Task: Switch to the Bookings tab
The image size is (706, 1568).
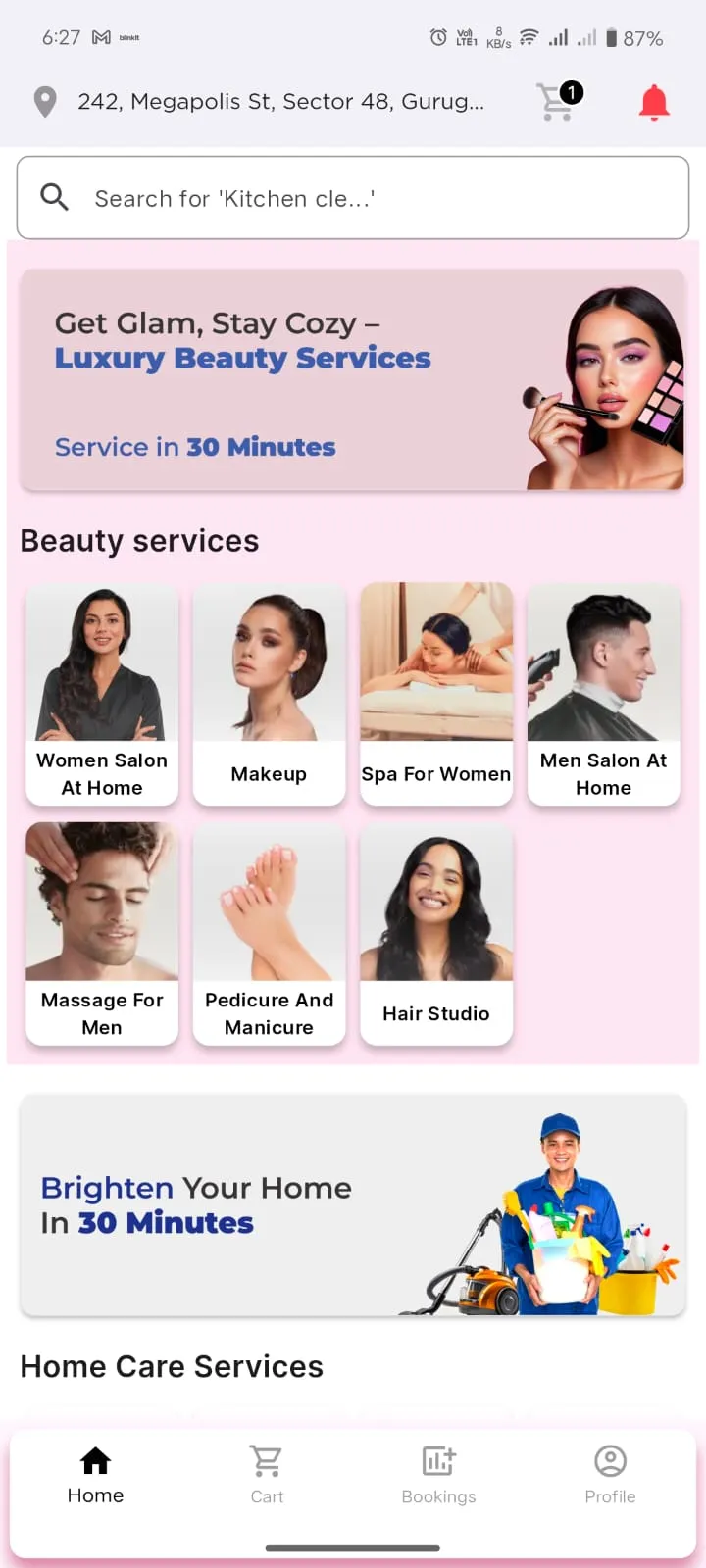Action: click(x=438, y=1474)
